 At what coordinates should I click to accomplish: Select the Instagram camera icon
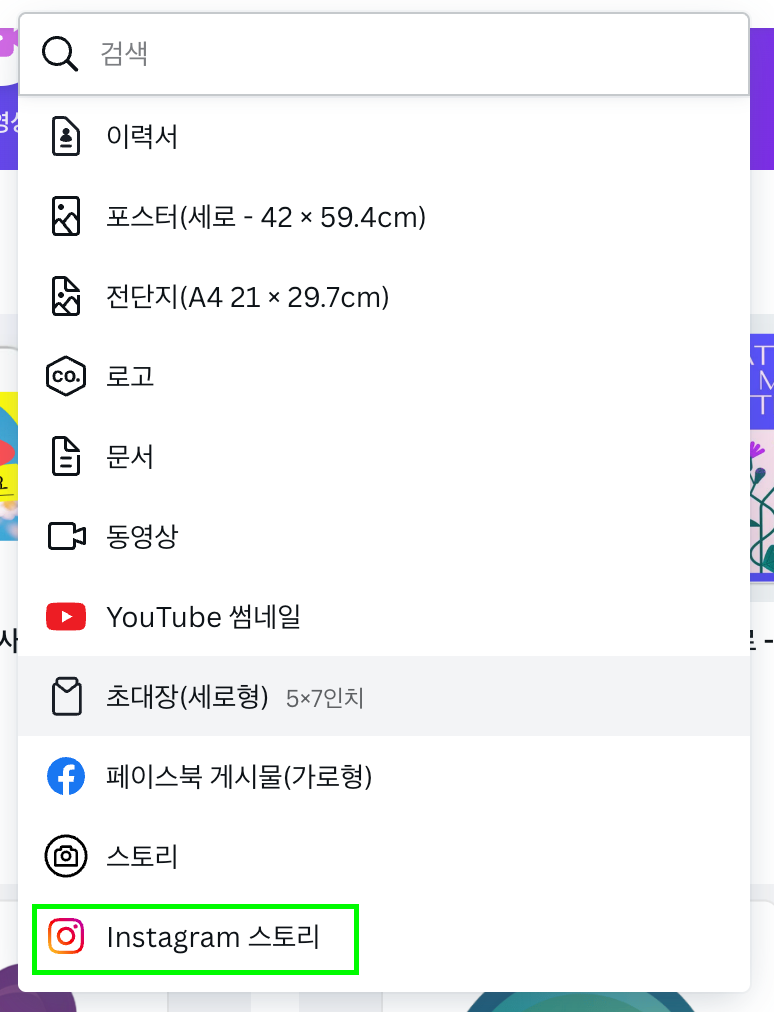[65, 938]
